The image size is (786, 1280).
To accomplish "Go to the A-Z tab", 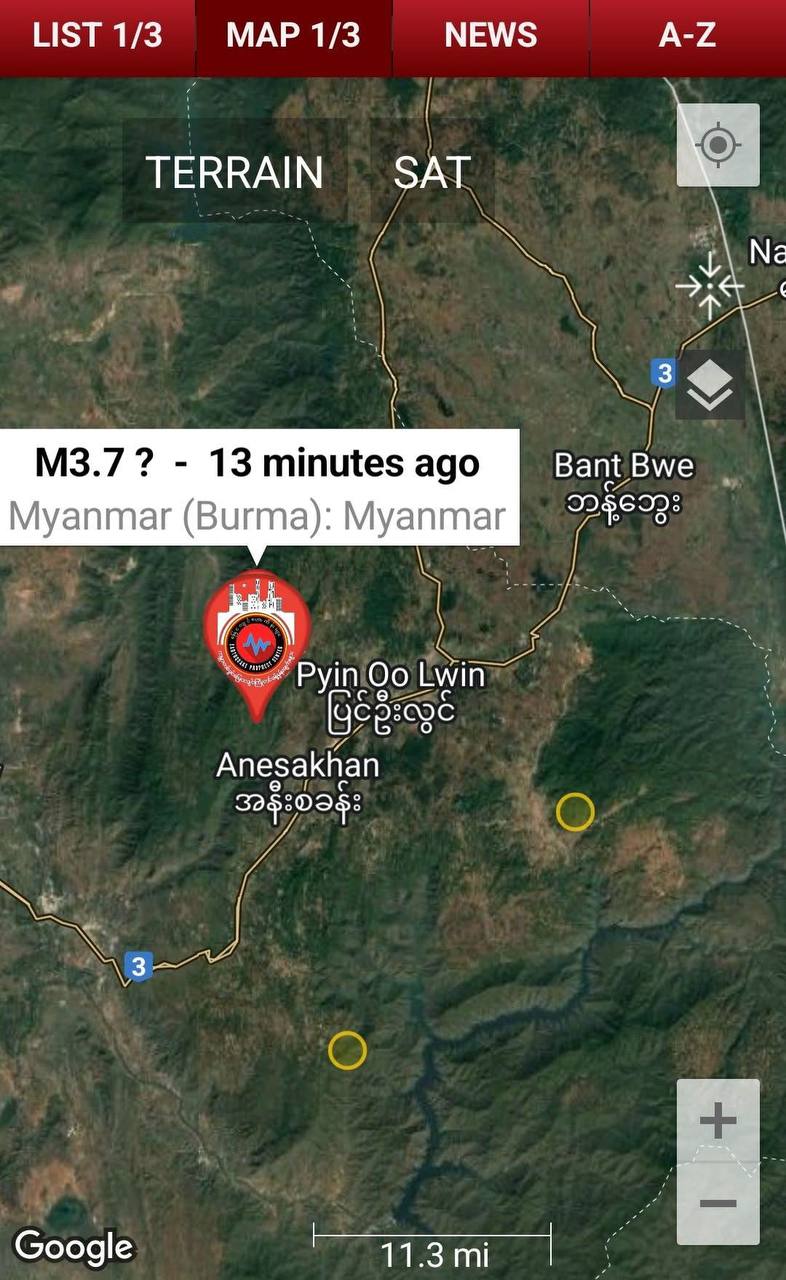I will (x=687, y=36).
